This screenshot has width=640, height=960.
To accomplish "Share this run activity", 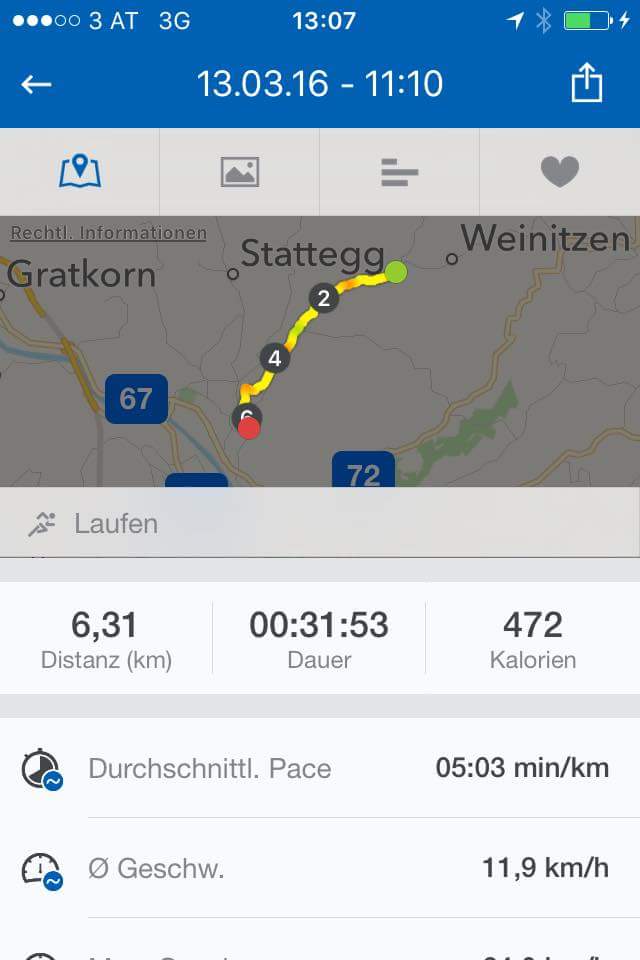I will 587,83.
